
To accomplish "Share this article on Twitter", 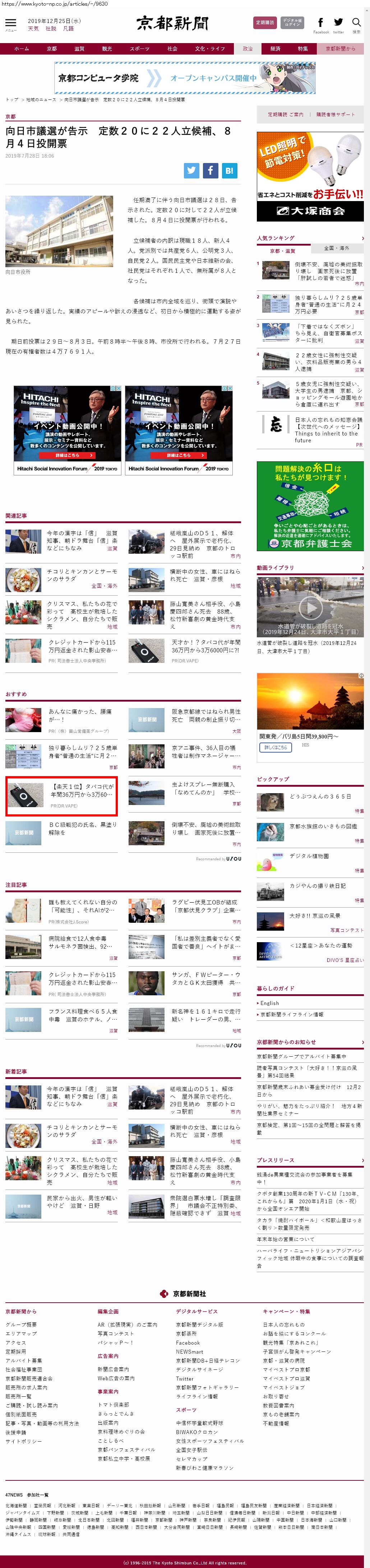I will pyautogui.click(x=192, y=171).
